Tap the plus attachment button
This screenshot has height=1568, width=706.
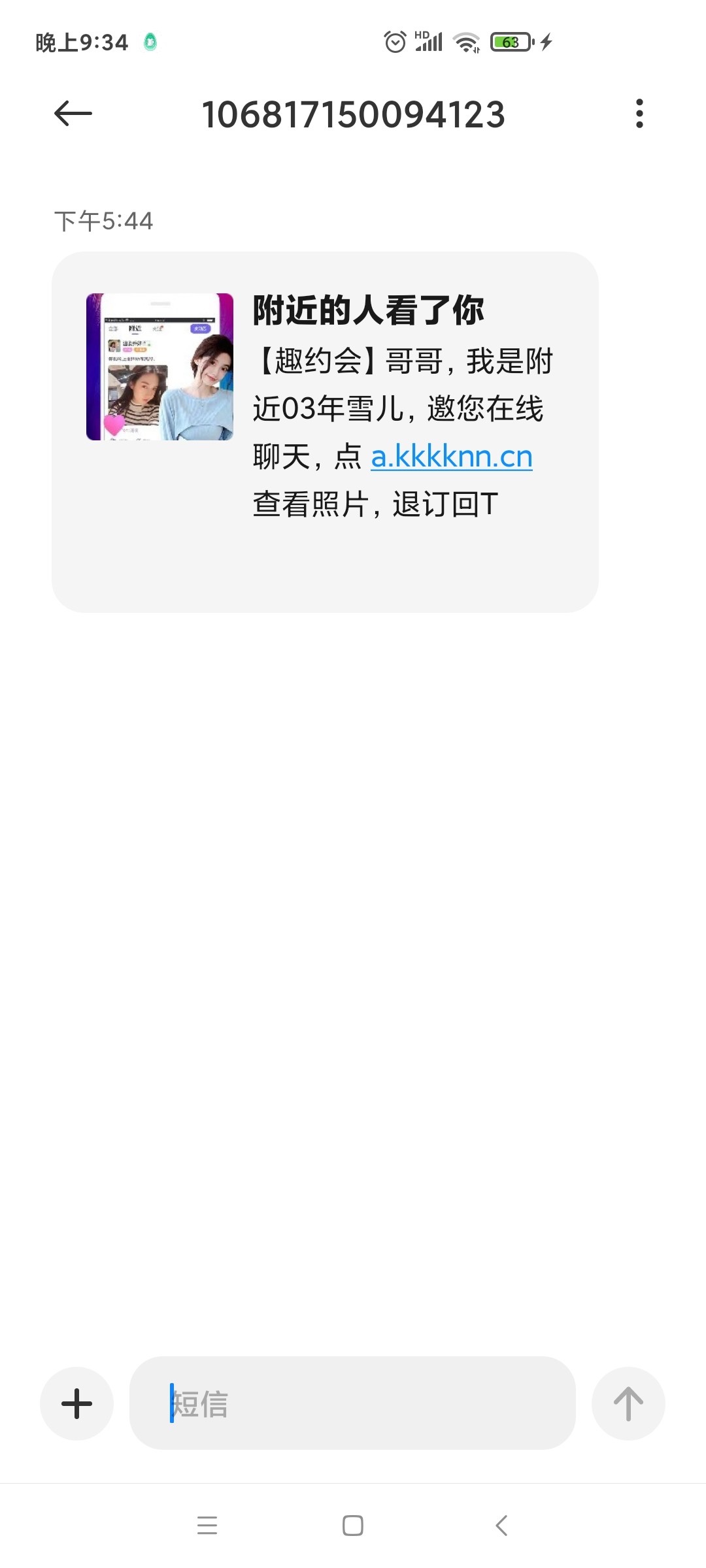[77, 1403]
